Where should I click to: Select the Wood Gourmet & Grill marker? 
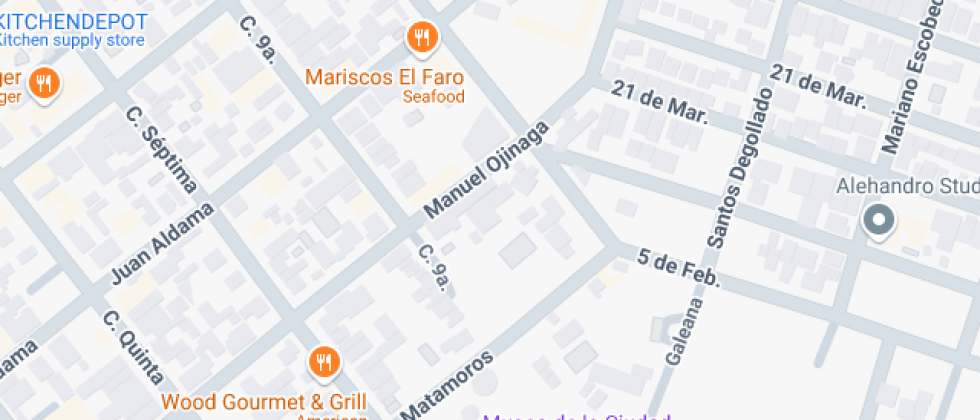[x=322, y=361]
